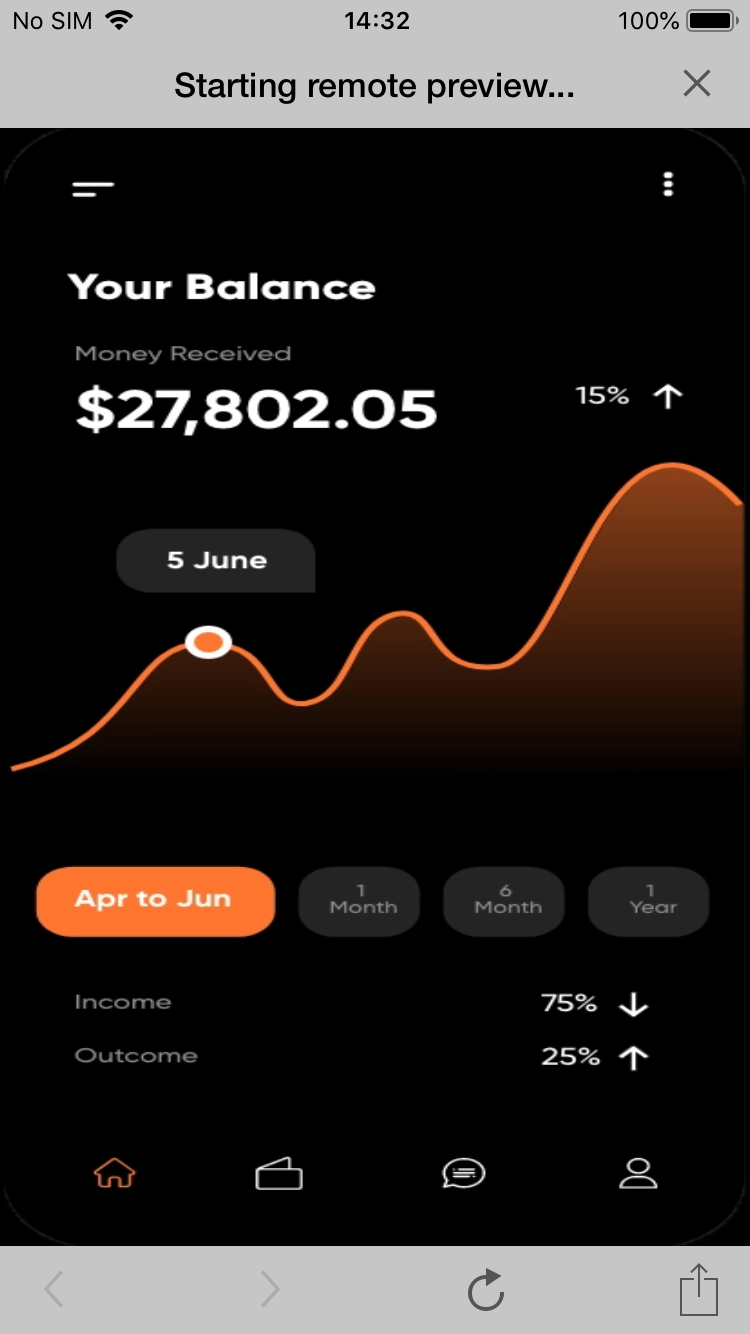Open the profile tab
Viewport: 750px width, 1334px height.
638,1172
